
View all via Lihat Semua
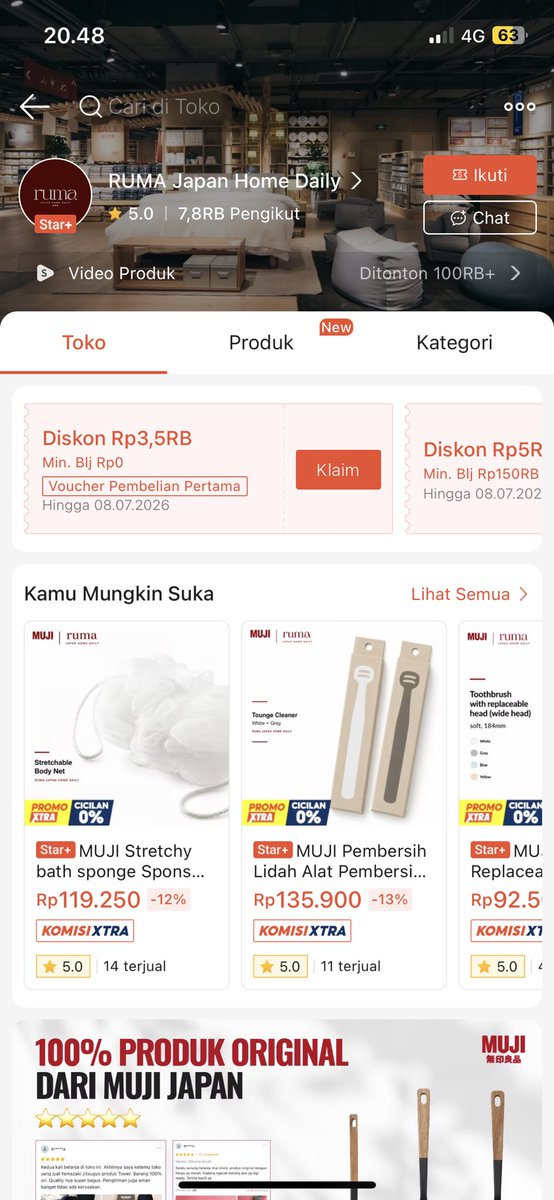(x=469, y=594)
